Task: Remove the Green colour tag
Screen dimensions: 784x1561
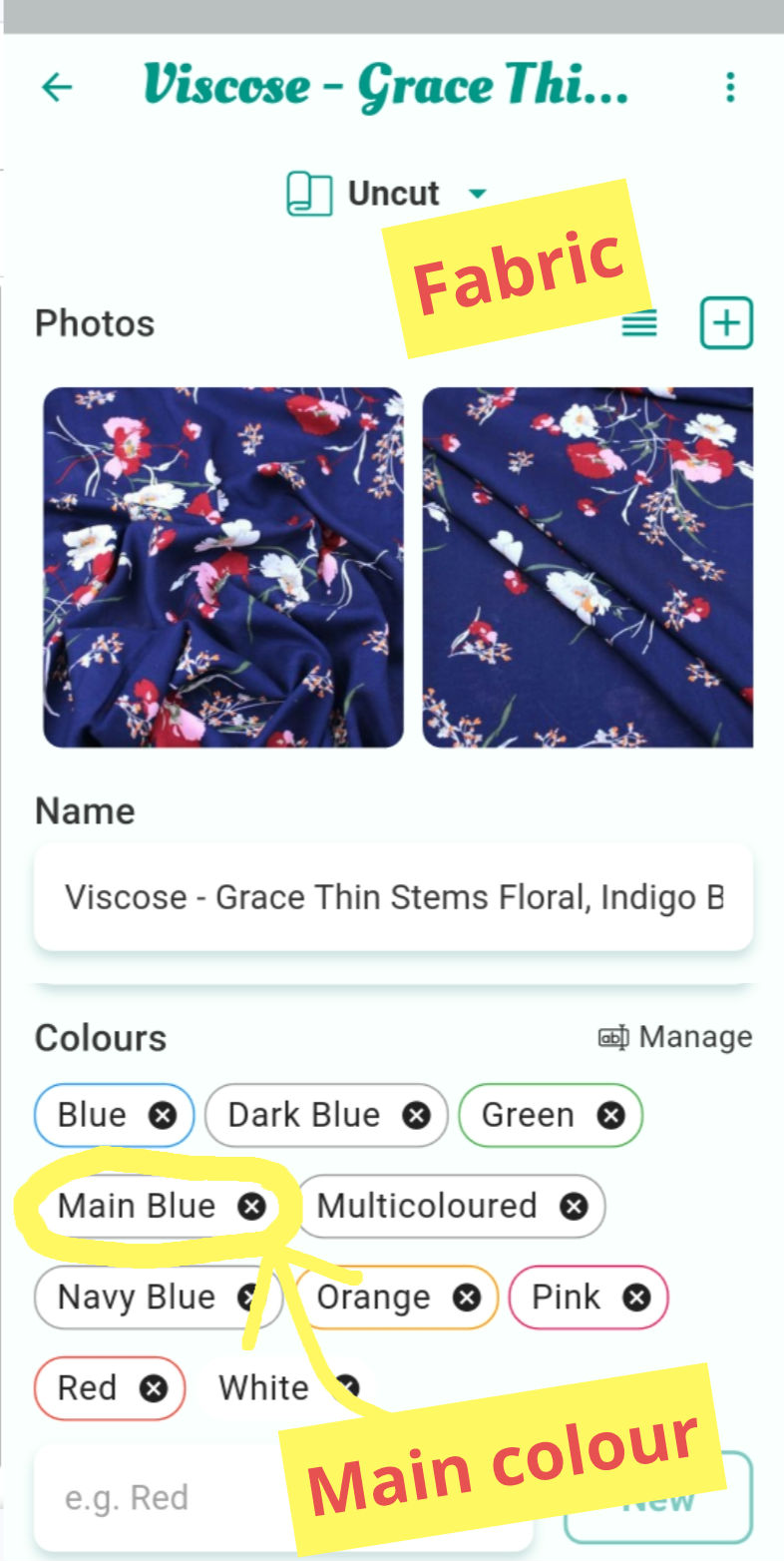Action: point(610,1115)
